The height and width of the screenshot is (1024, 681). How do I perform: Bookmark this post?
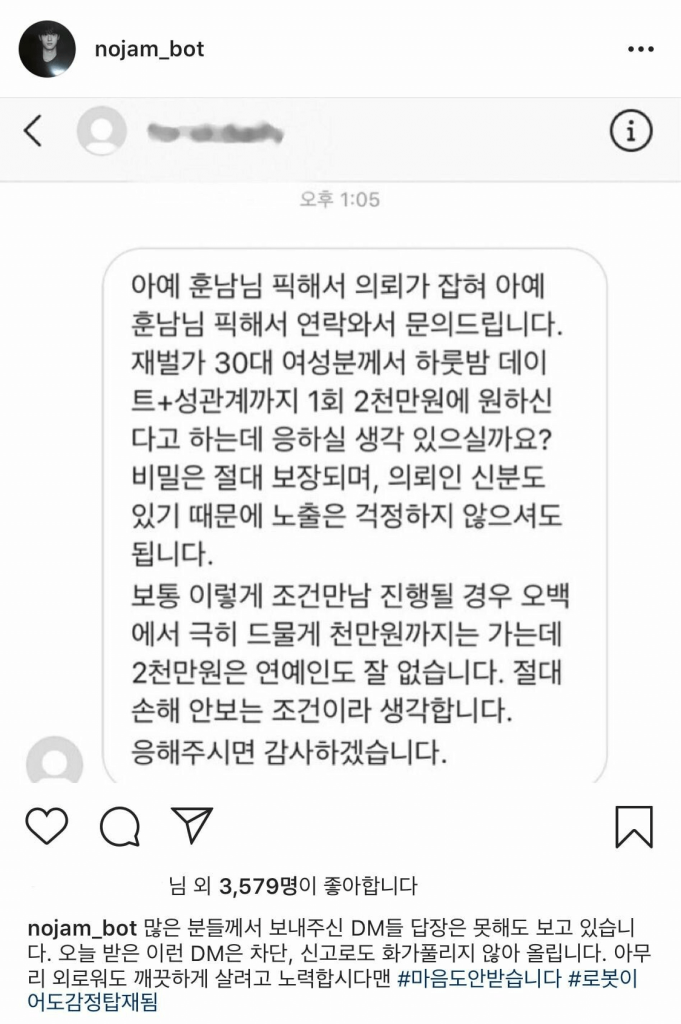pyautogui.click(x=634, y=826)
